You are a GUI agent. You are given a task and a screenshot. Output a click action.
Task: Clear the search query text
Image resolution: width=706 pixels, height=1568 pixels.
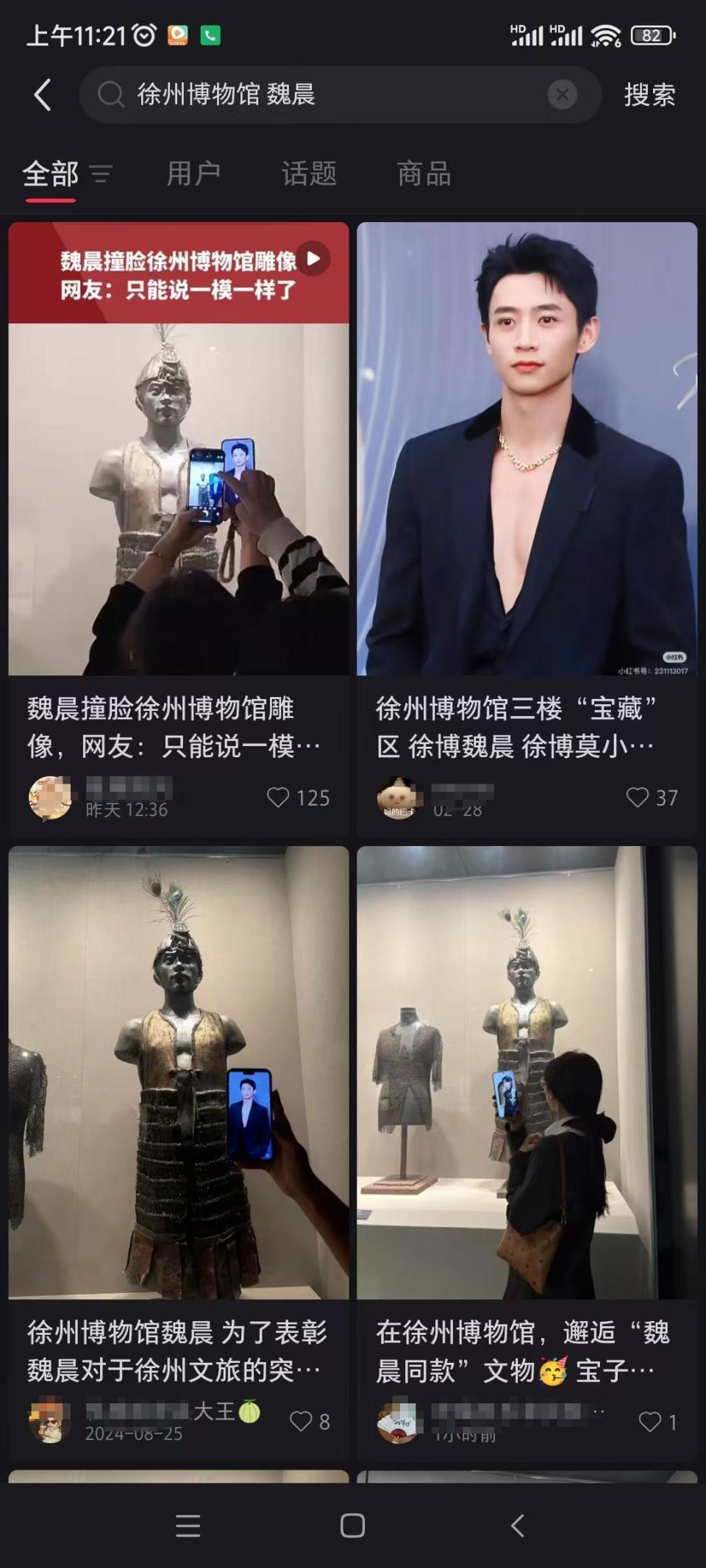coord(562,95)
